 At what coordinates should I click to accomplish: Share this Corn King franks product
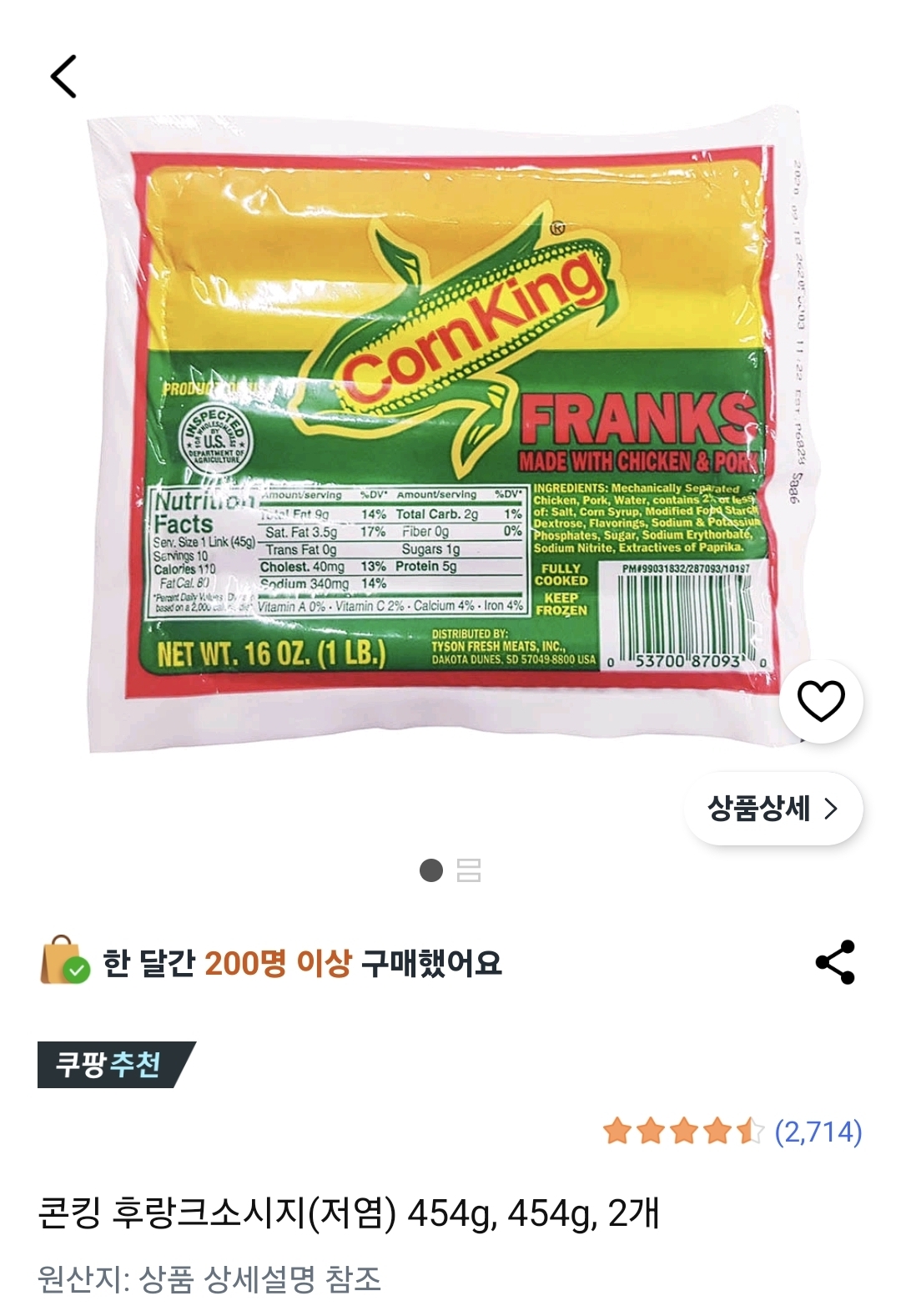[x=835, y=962]
